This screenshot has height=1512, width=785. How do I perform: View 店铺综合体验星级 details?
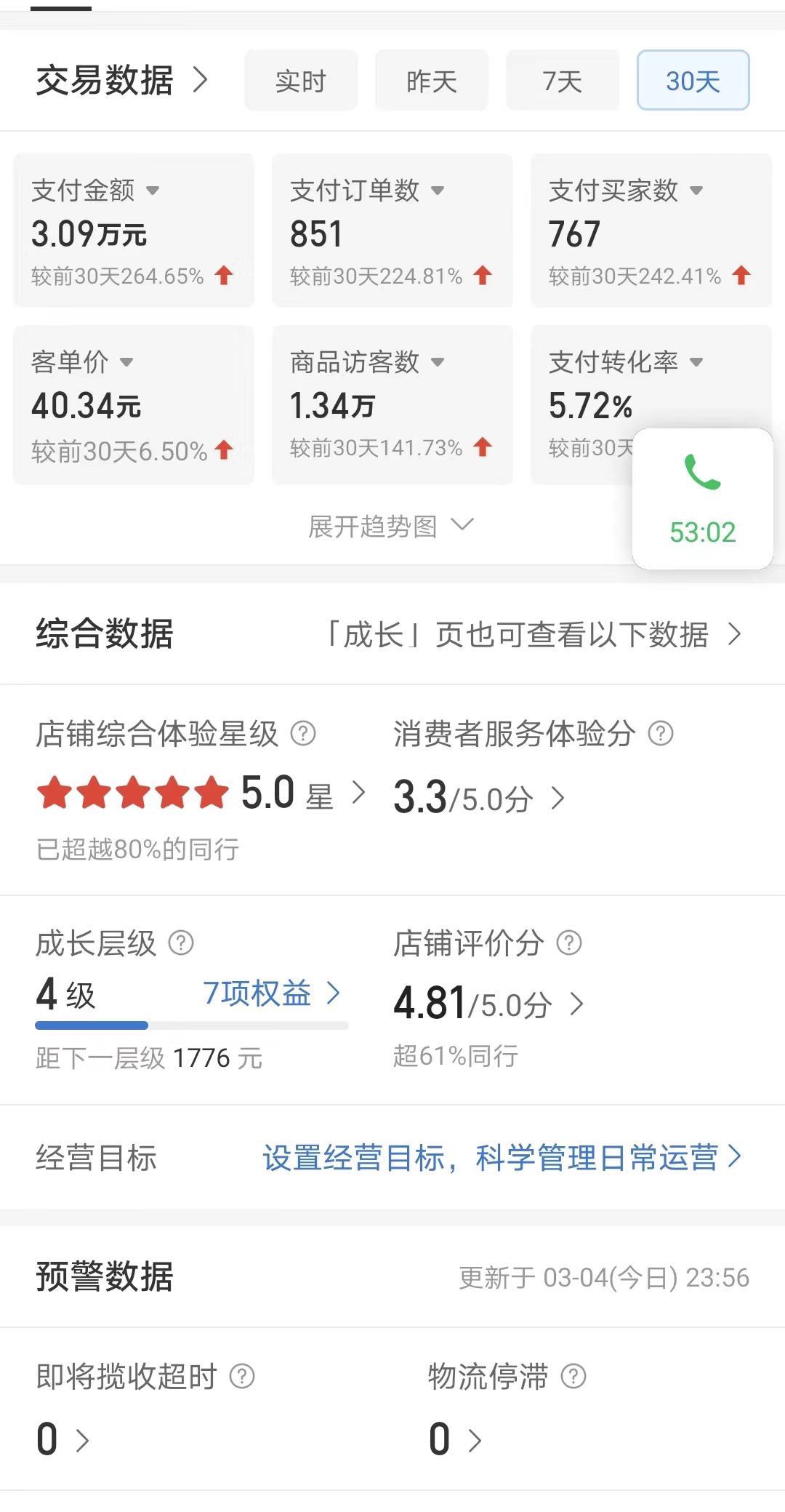click(358, 793)
